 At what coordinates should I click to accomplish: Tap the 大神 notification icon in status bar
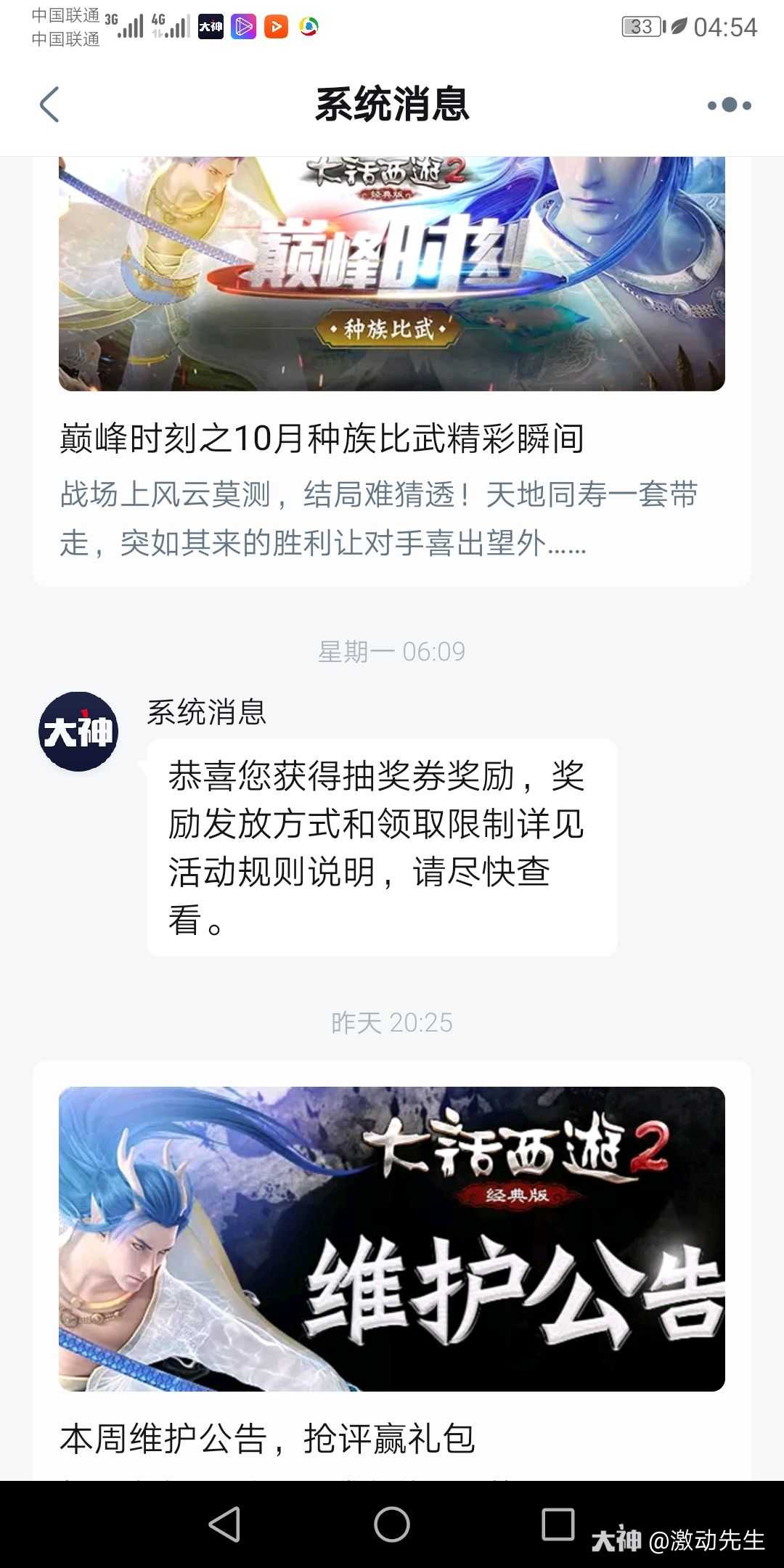[210, 26]
